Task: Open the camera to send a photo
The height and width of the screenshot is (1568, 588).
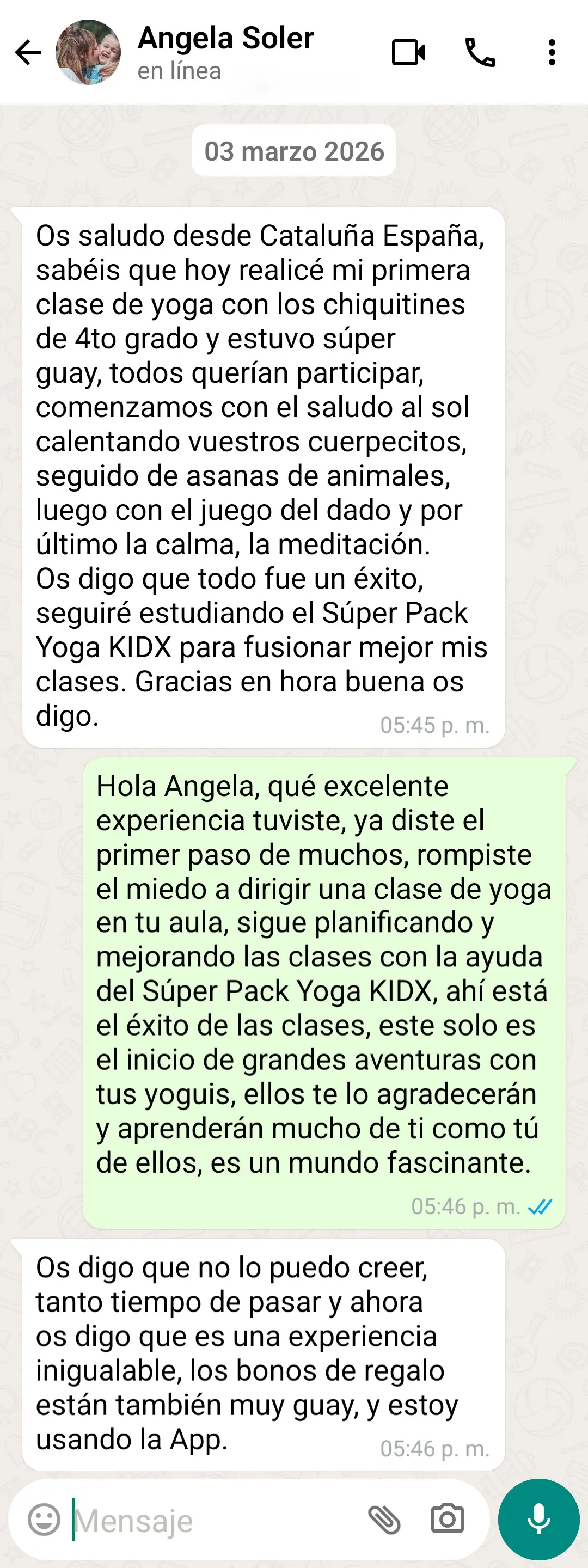Action: point(448,1520)
